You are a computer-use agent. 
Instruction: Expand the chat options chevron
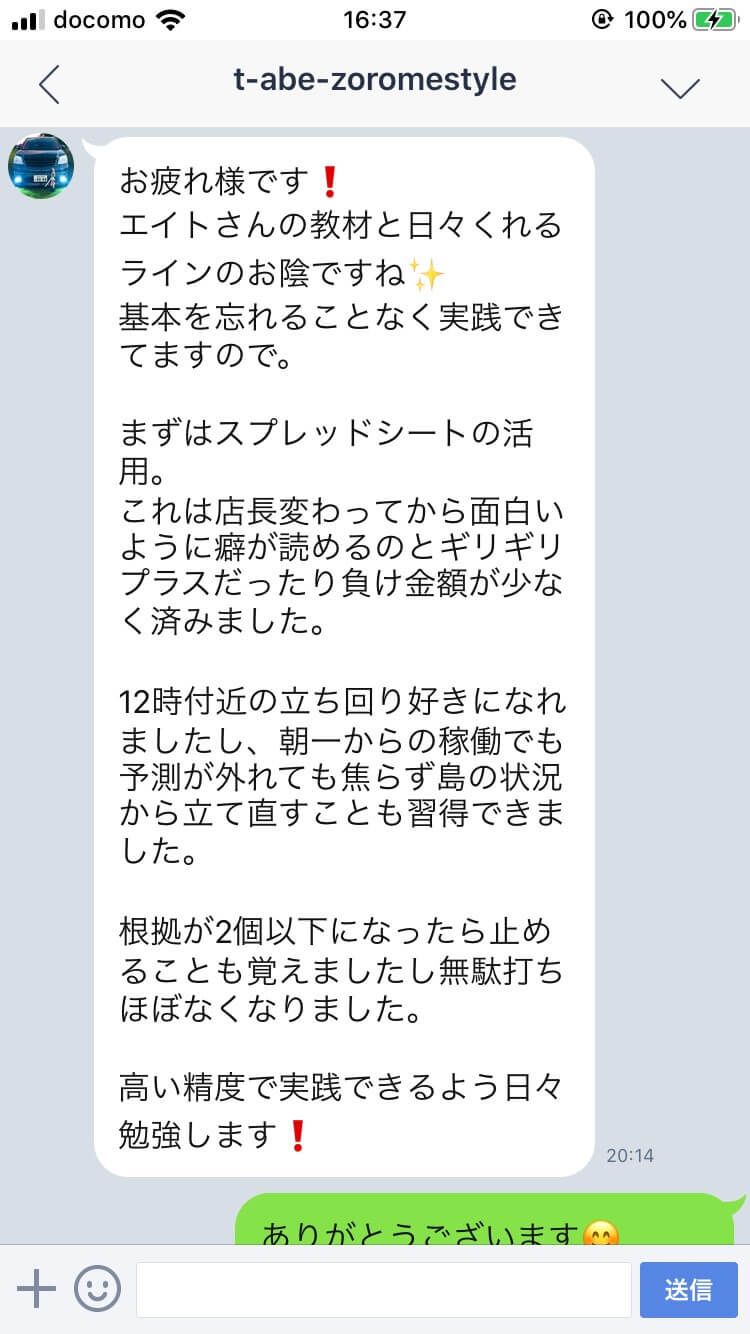pyautogui.click(x=680, y=87)
